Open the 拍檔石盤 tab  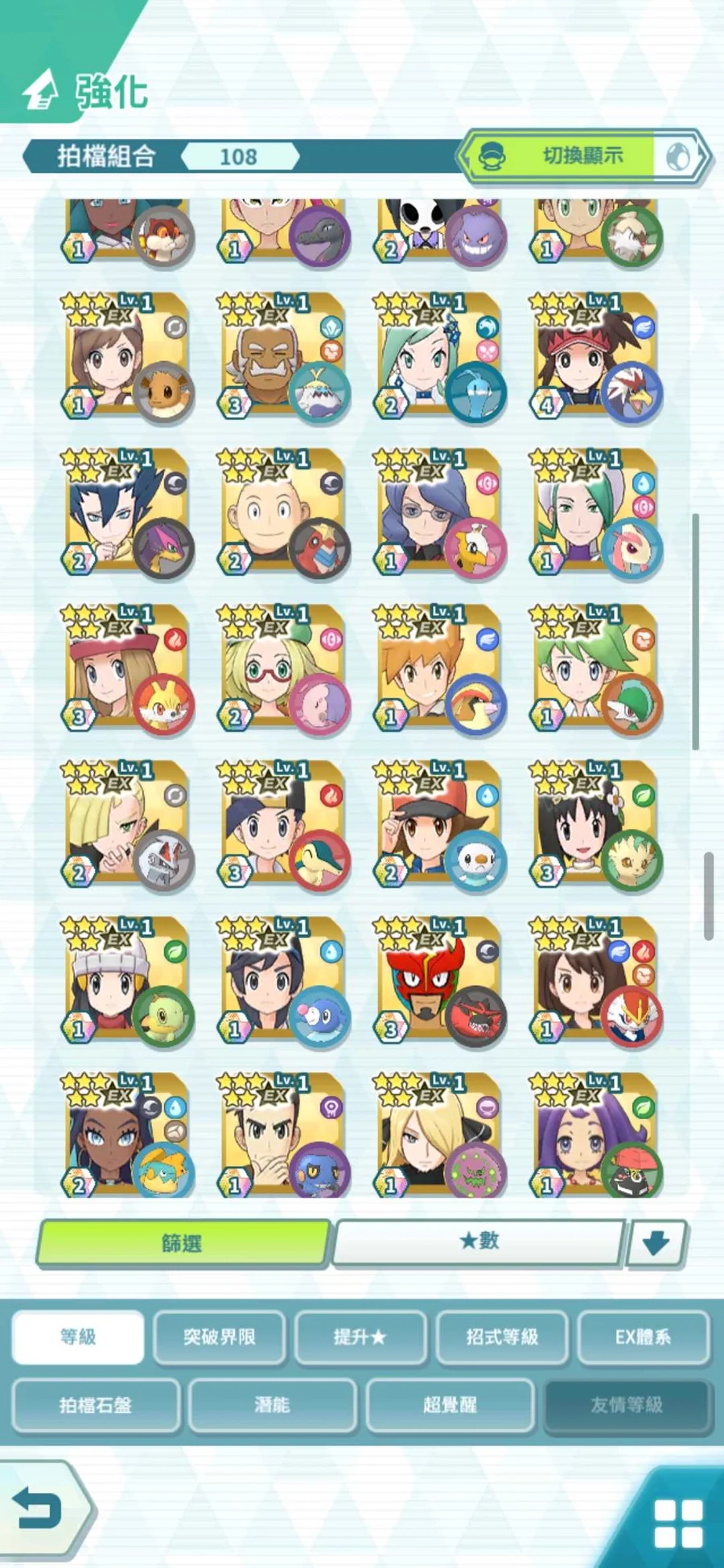coord(95,1405)
